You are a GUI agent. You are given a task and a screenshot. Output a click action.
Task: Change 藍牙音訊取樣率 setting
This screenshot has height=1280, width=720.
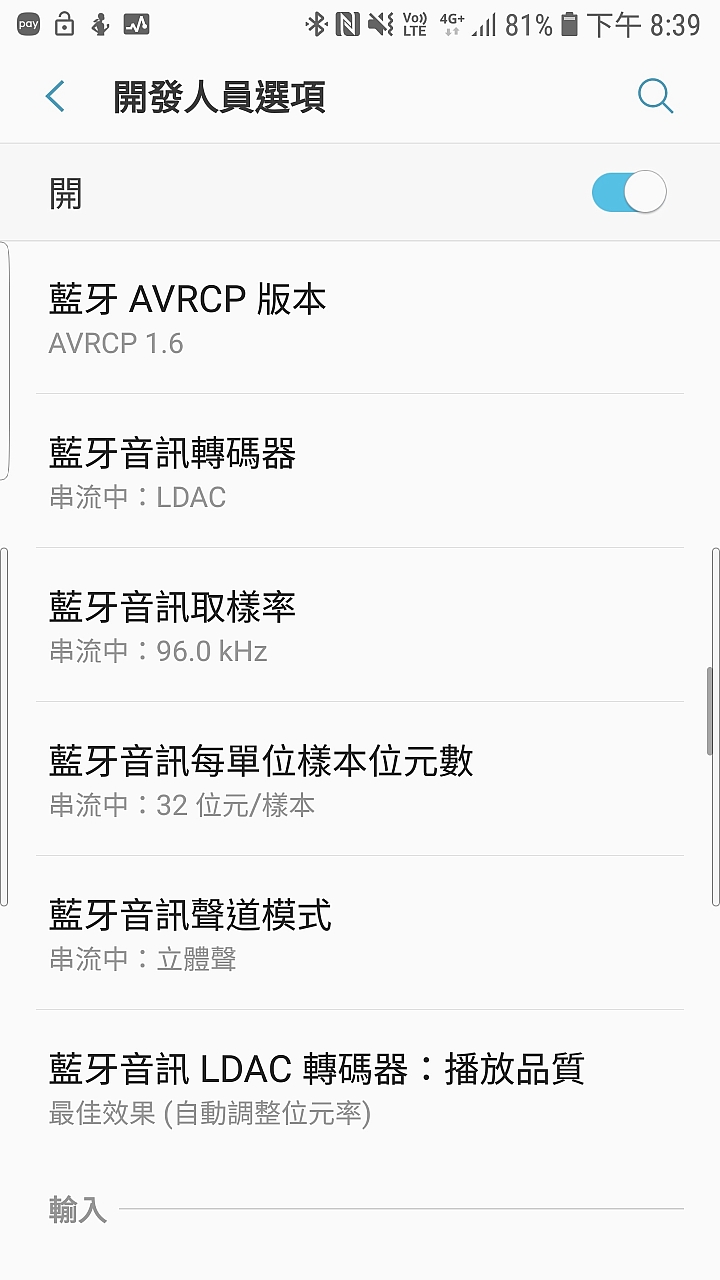pos(360,625)
